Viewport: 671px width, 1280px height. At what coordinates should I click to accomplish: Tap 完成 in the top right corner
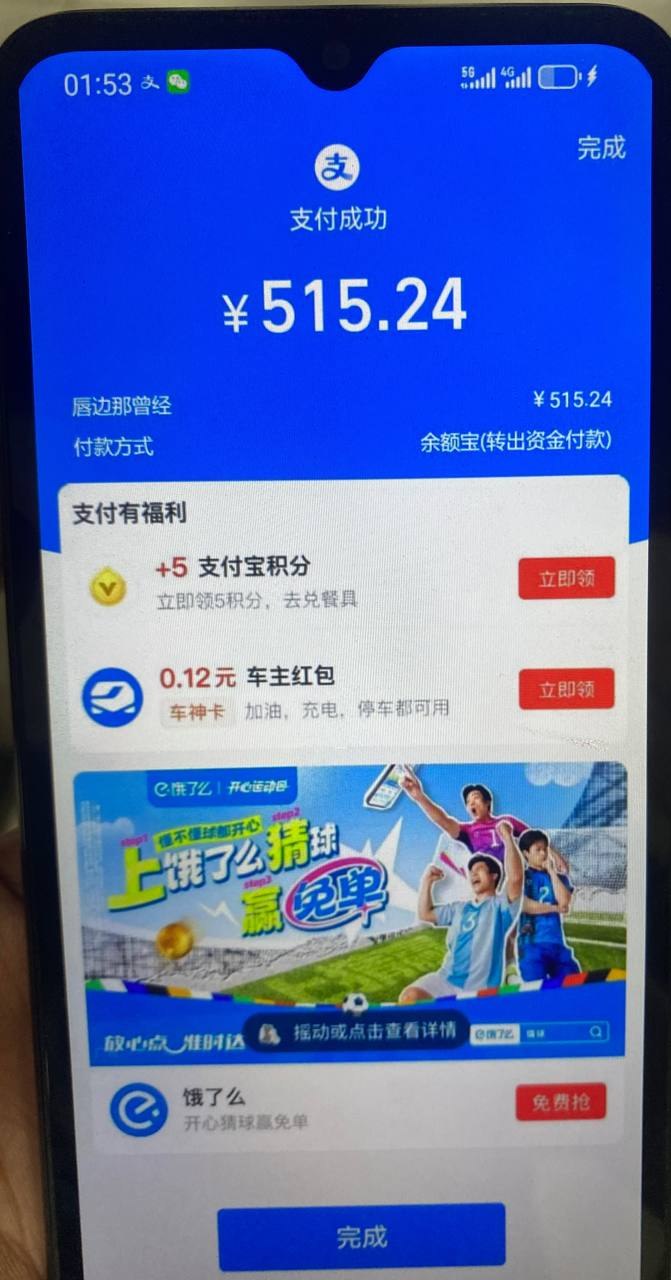[601, 148]
